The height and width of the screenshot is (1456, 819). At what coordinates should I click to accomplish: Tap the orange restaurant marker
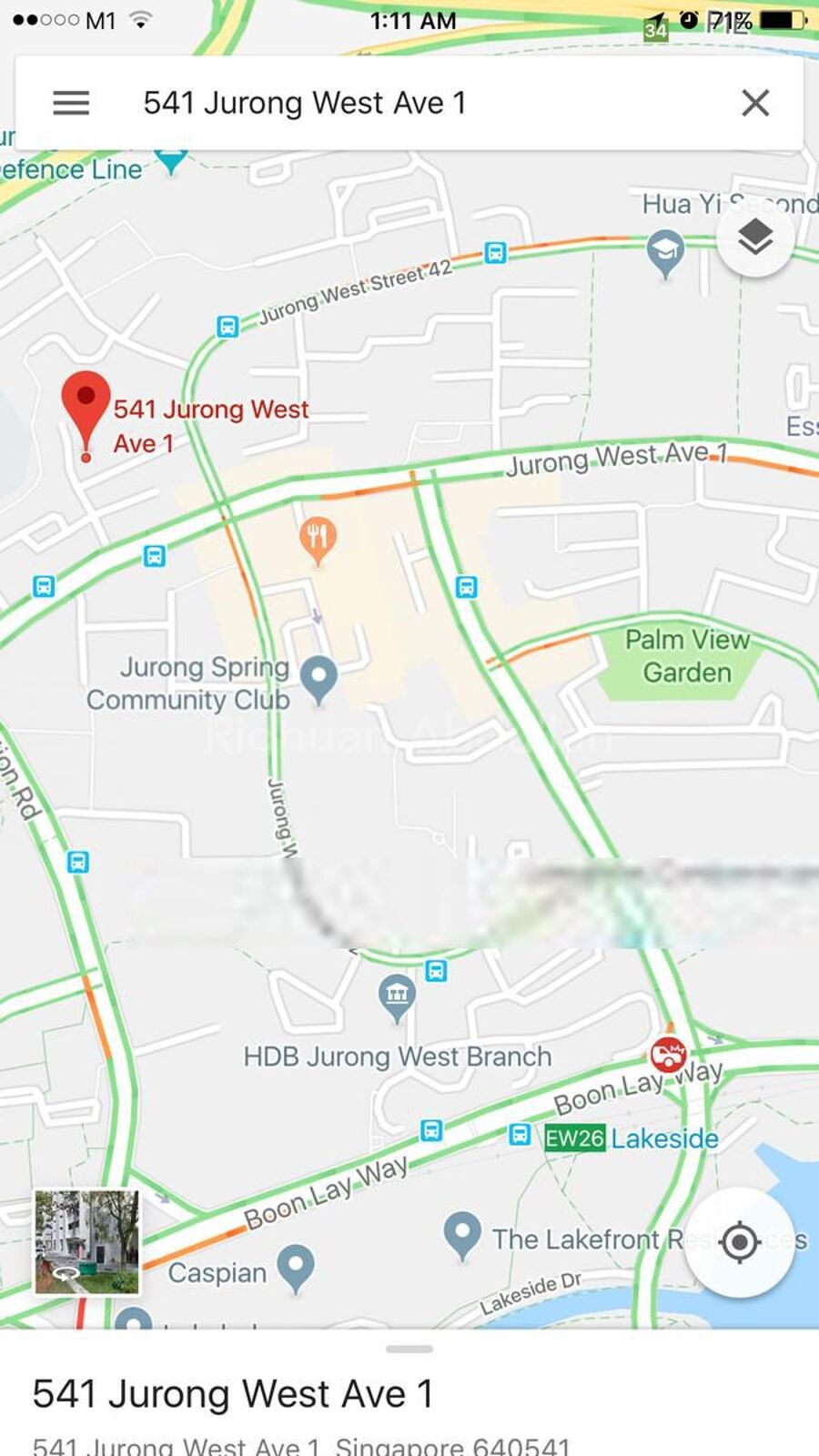(x=318, y=539)
